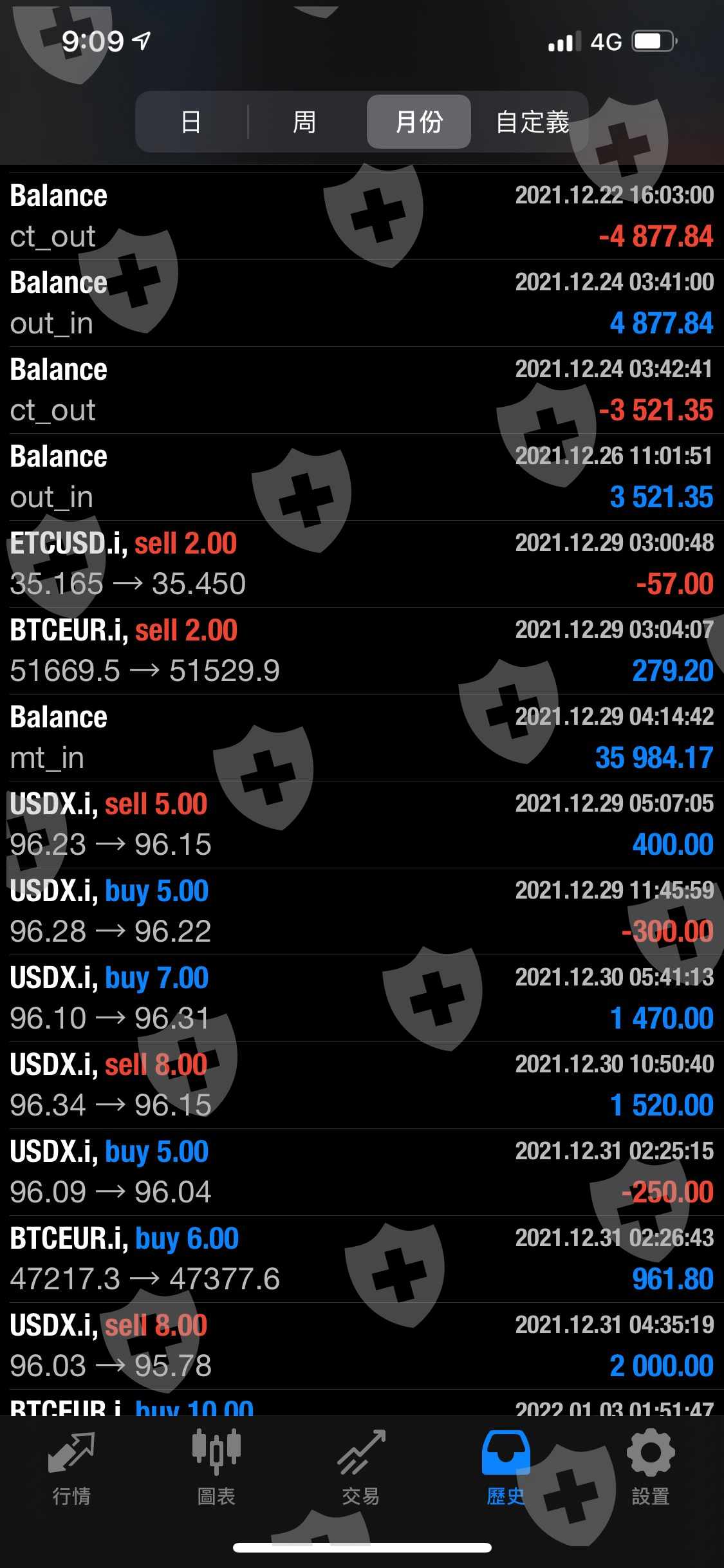View the out_in balance entry of 3 521.35
Screen dimensions: 724x1568
[362, 477]
